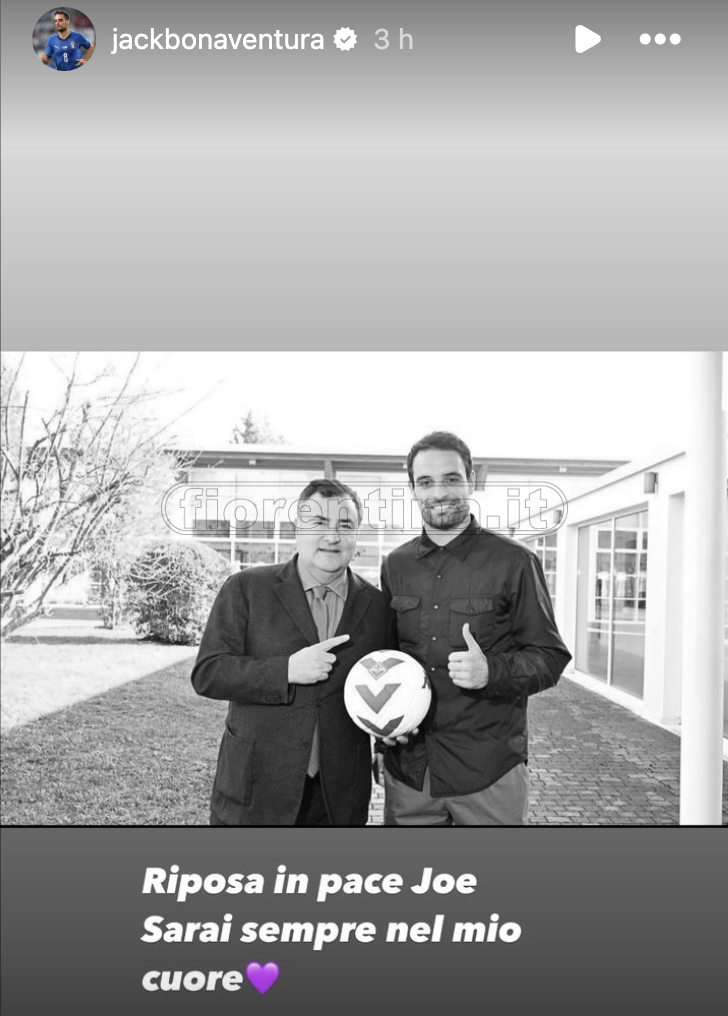Open the three-dot story options menu
The image size is (728, 1016).
(x=660, y=39)
